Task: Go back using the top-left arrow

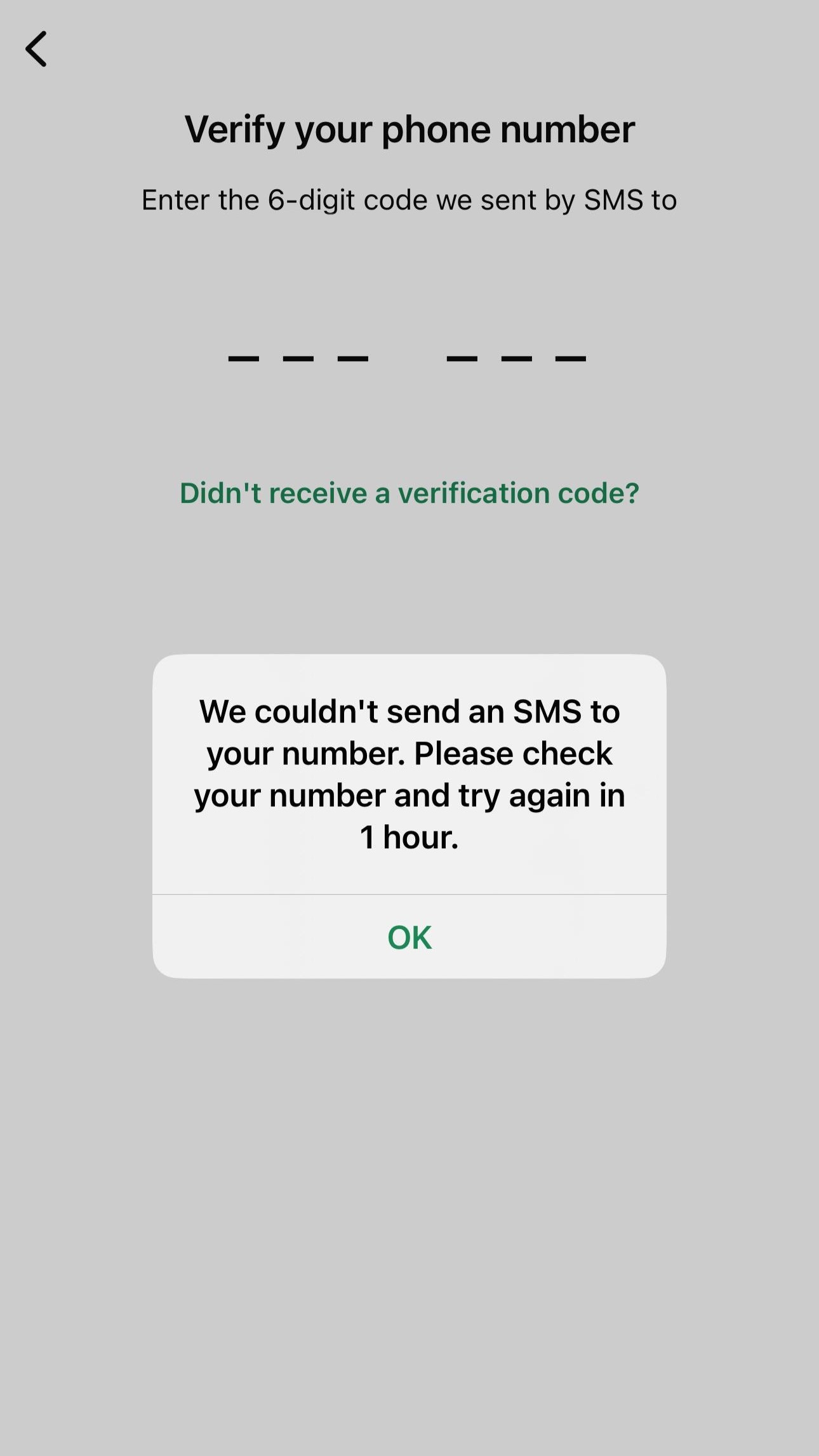Action: pos(36,49)
